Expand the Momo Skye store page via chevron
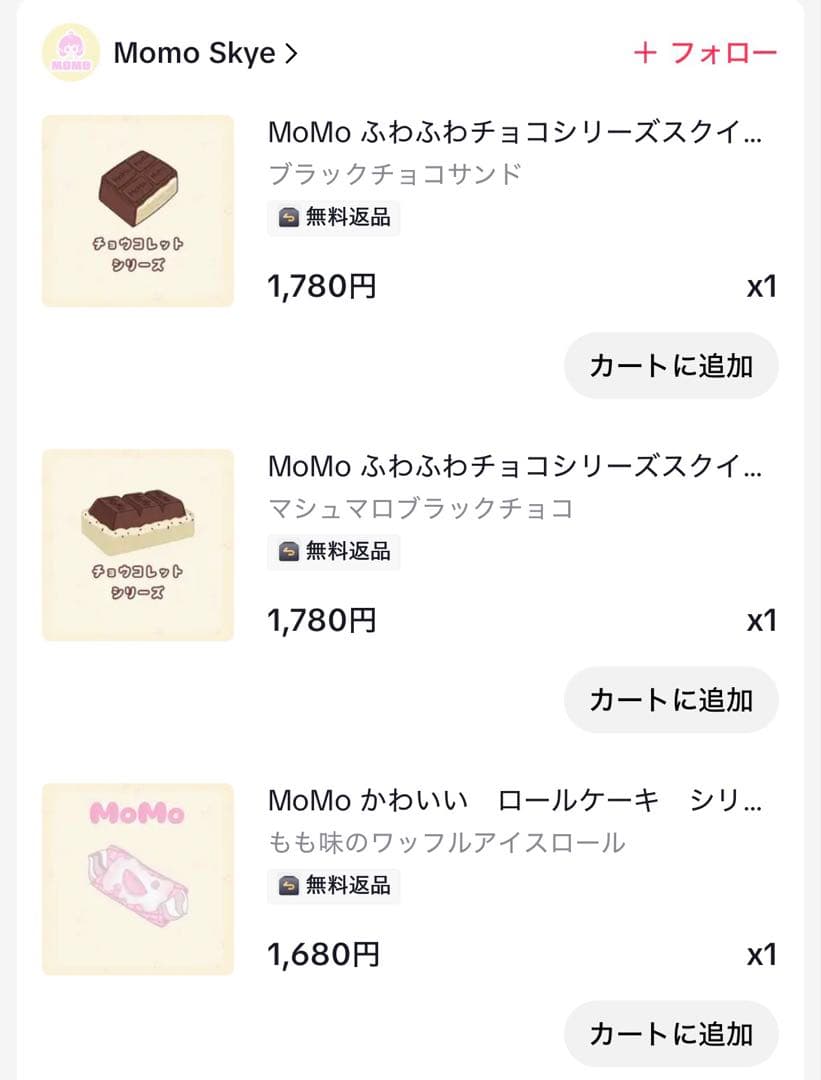This screenshot has width=821, height=1080. (x=290, y=55)
